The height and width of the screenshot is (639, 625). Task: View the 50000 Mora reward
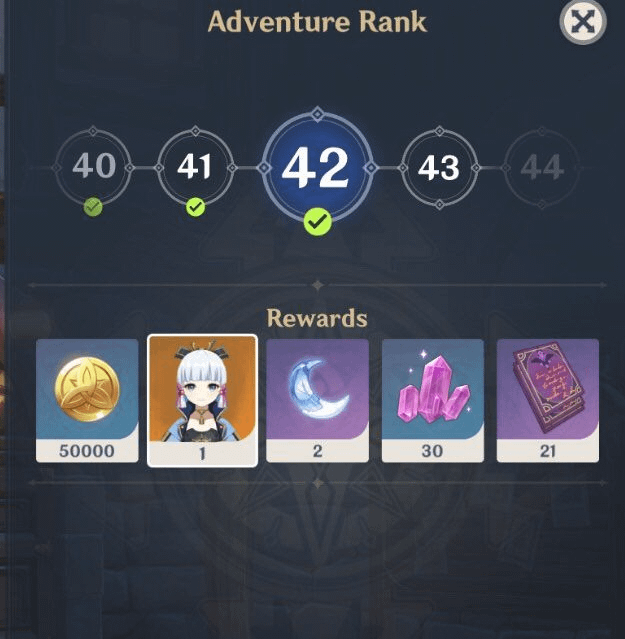pos(87,401)
